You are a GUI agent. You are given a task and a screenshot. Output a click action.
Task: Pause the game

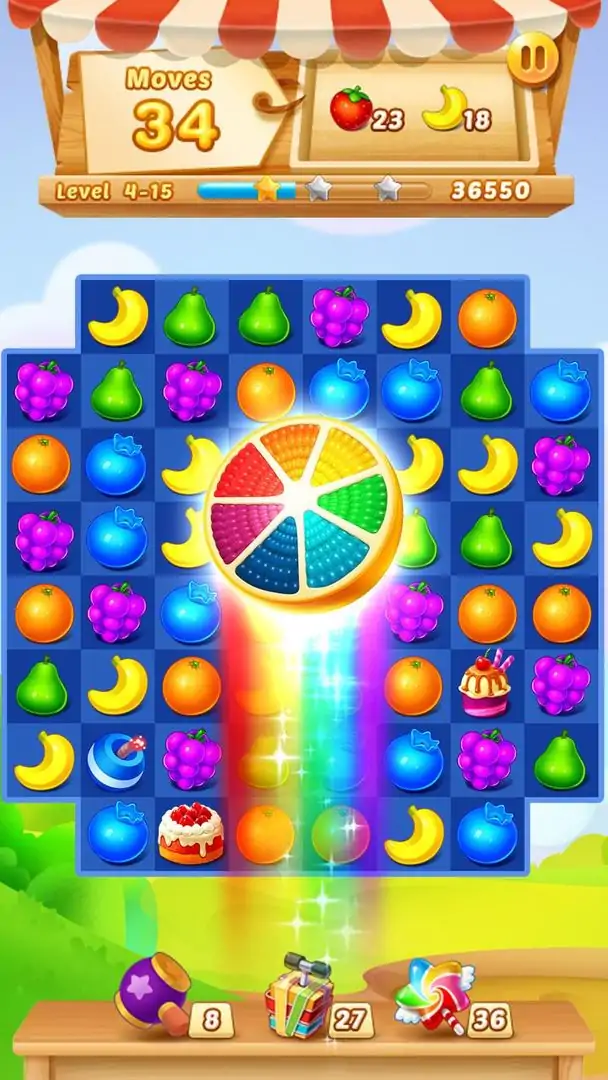click(532, 60)
